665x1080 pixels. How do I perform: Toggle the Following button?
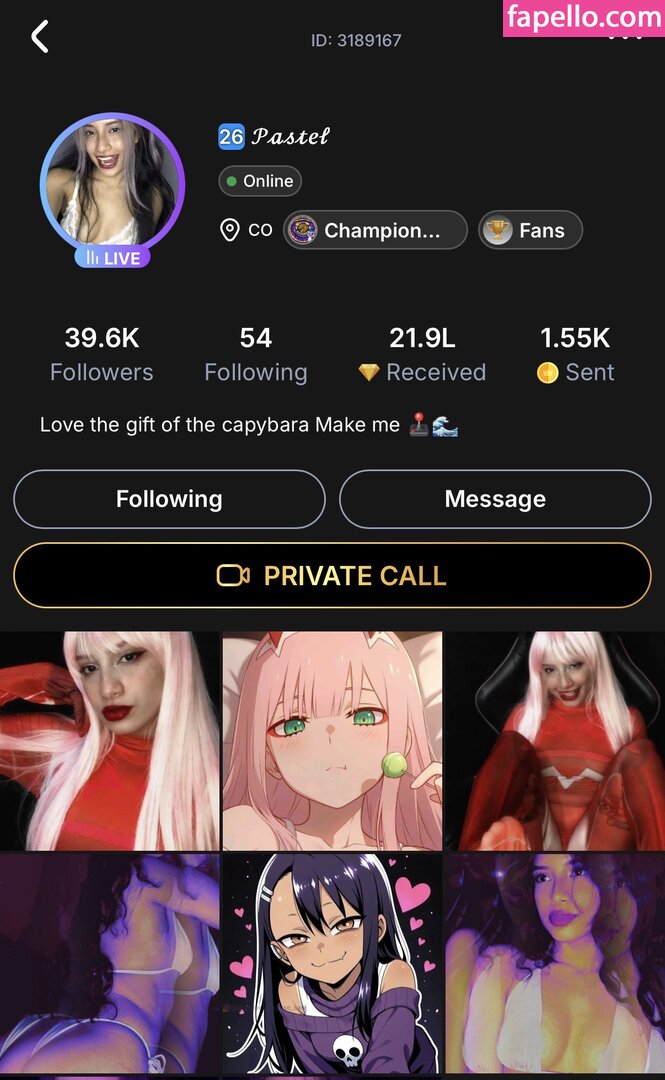pyautogui.click(x=169, y=499)
